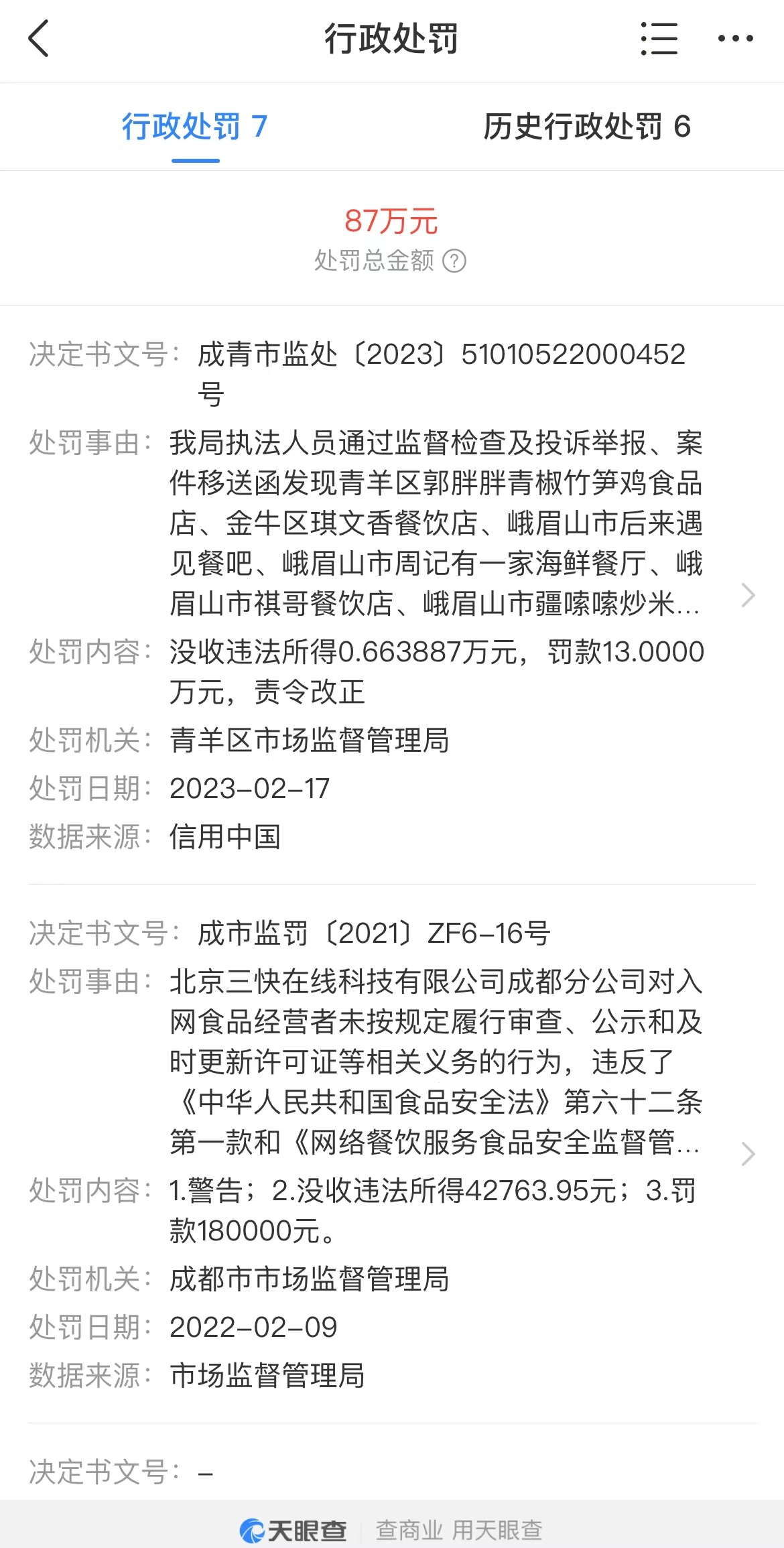The width and height of the screenshot is (784, 1548).
Task: Open the three-dot overflow menu
Action: 735,39
